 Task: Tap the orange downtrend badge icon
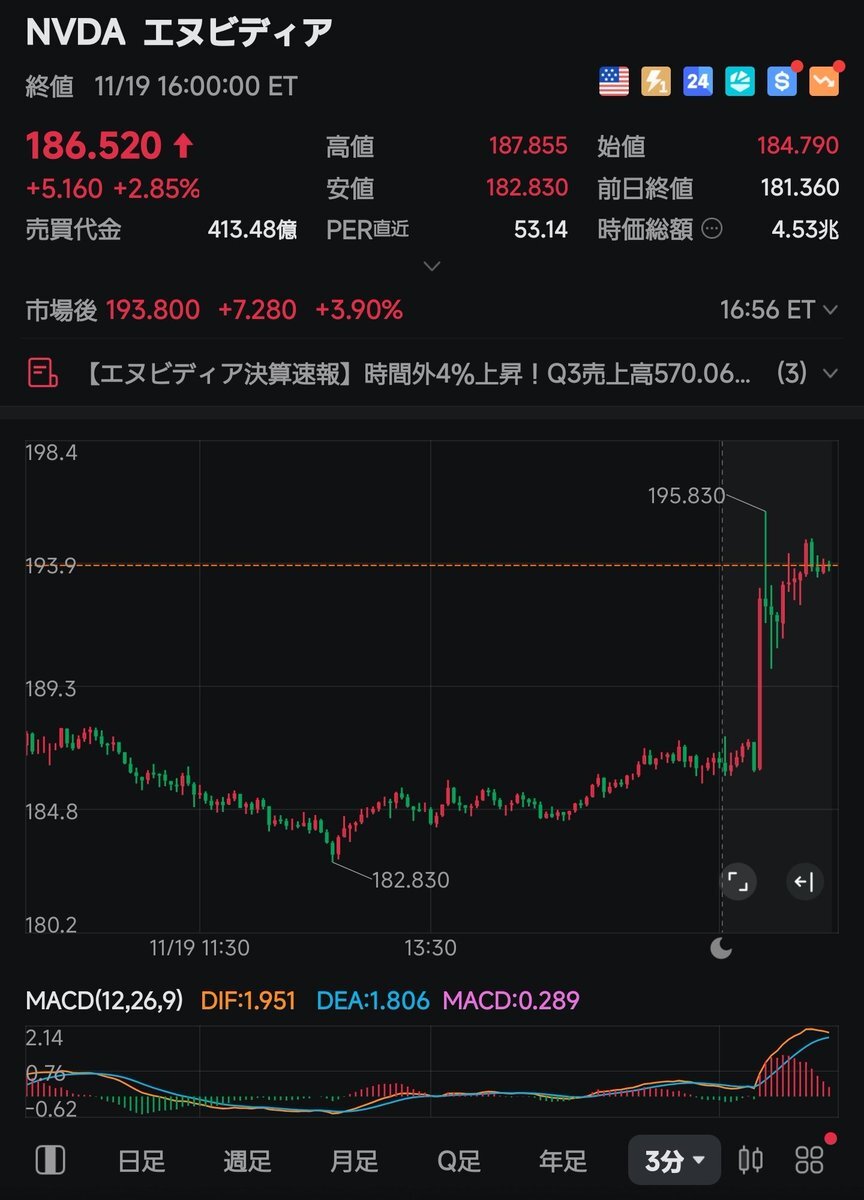tap(824, 82)
